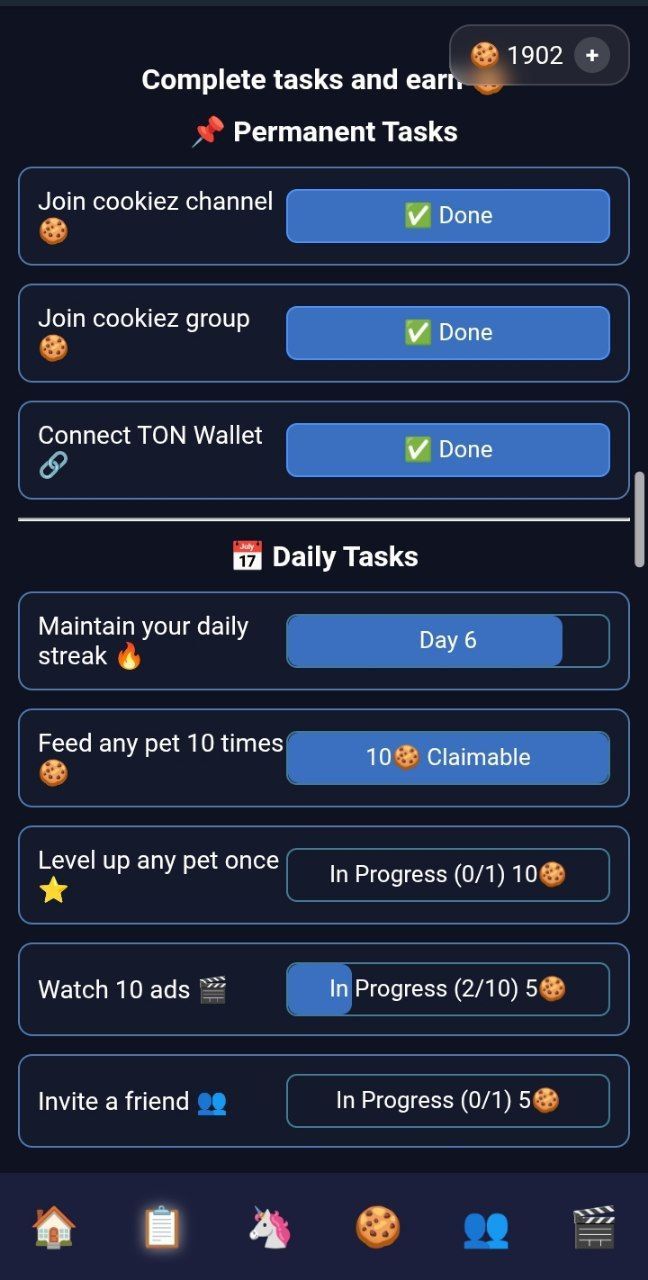The image size is (648, 1280).
Task: Tap the Watch 10 ads progress button
Action: [x=448, y=989]
